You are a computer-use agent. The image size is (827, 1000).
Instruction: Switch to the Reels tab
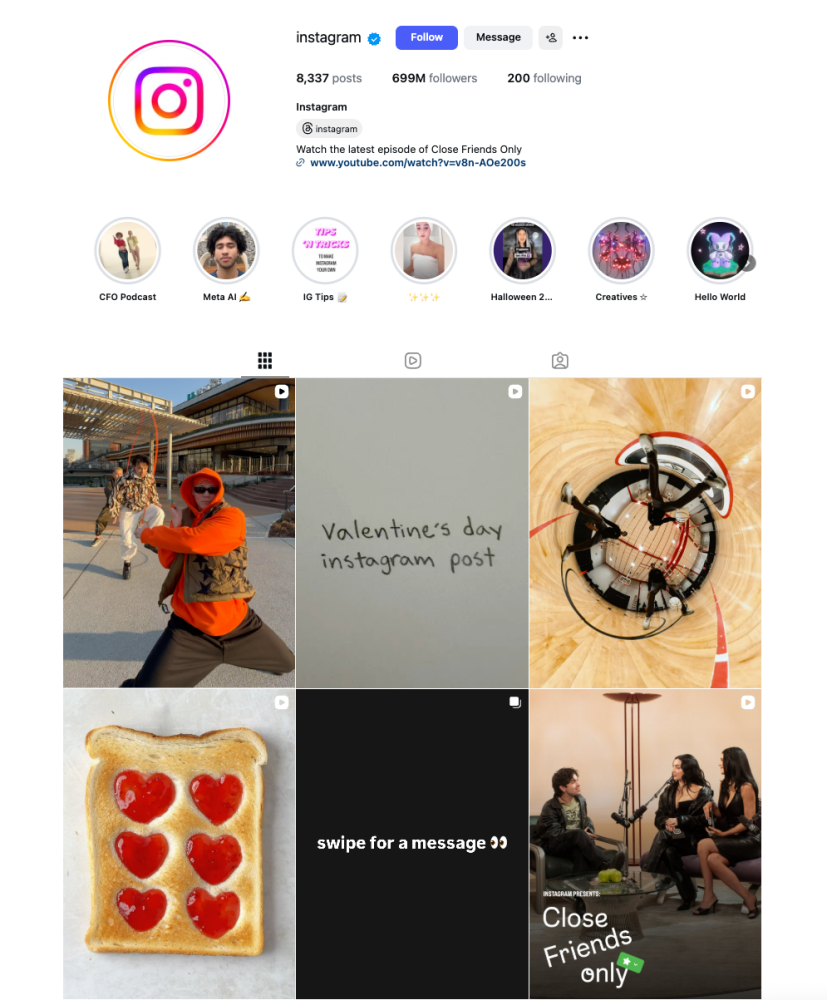point(412,361)
